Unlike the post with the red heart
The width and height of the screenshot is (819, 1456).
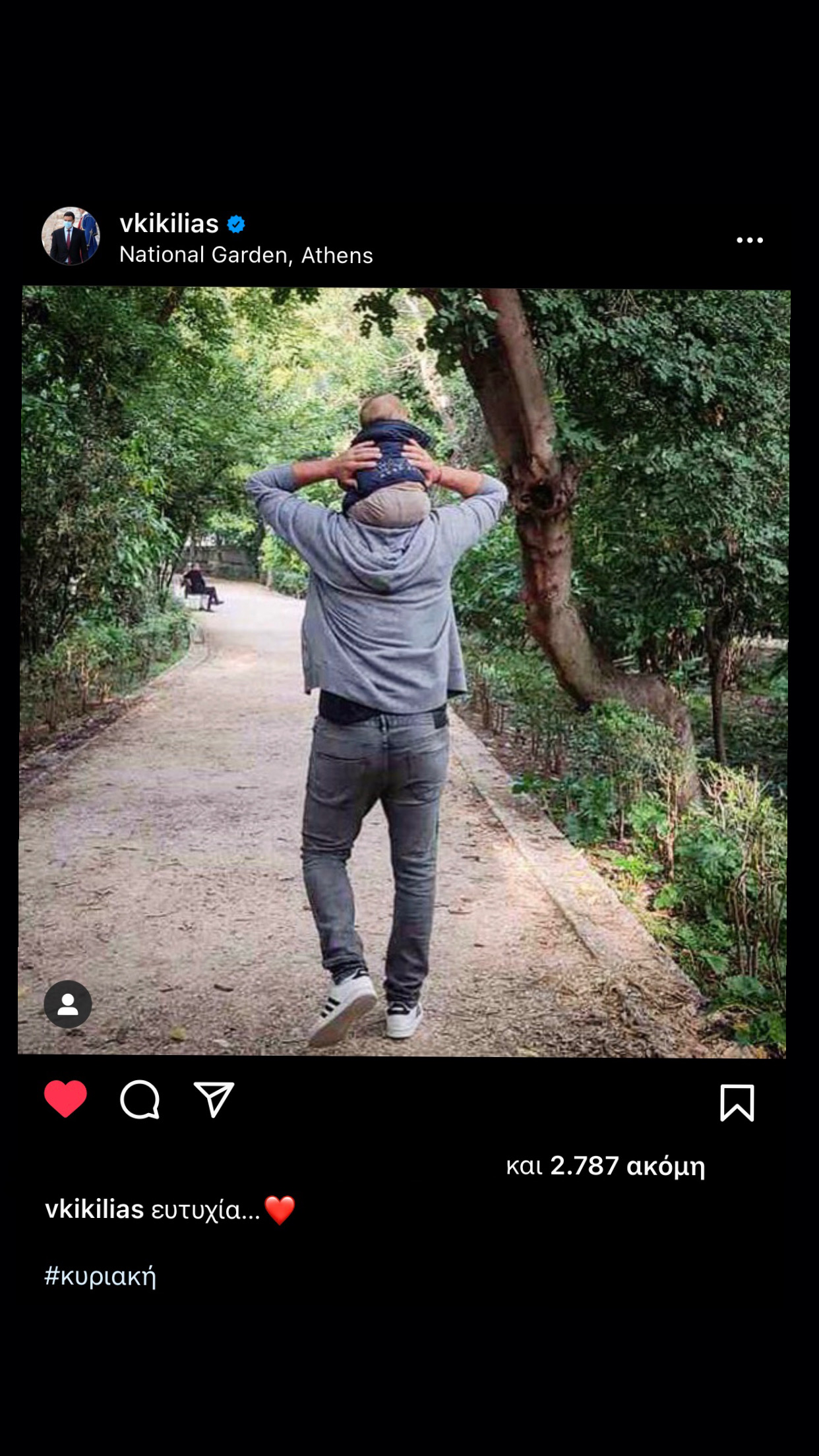[65, 1099]
